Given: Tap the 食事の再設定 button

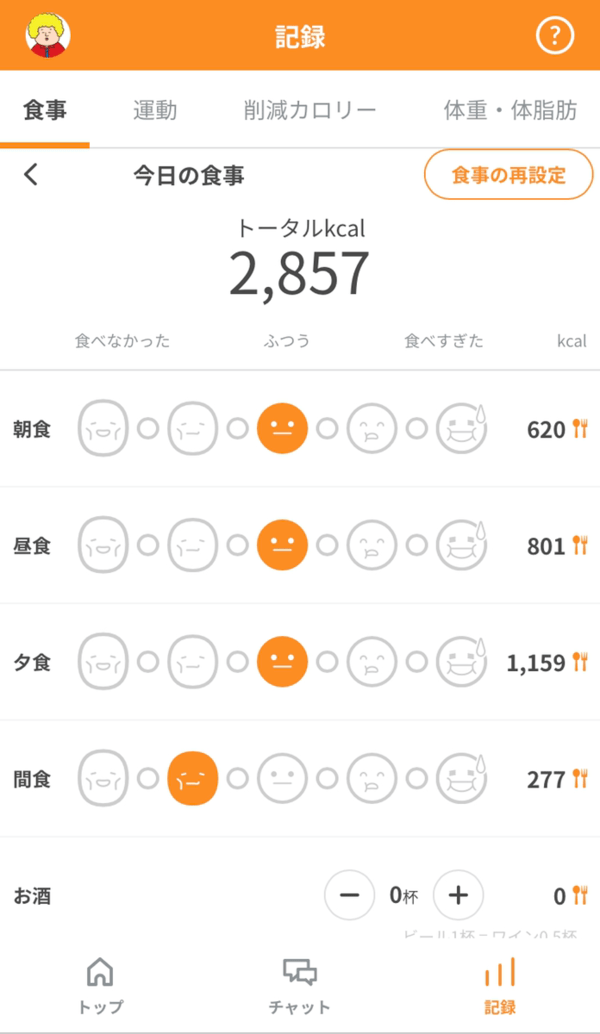Looking at the screenshot, I should [x=508, y=175].
